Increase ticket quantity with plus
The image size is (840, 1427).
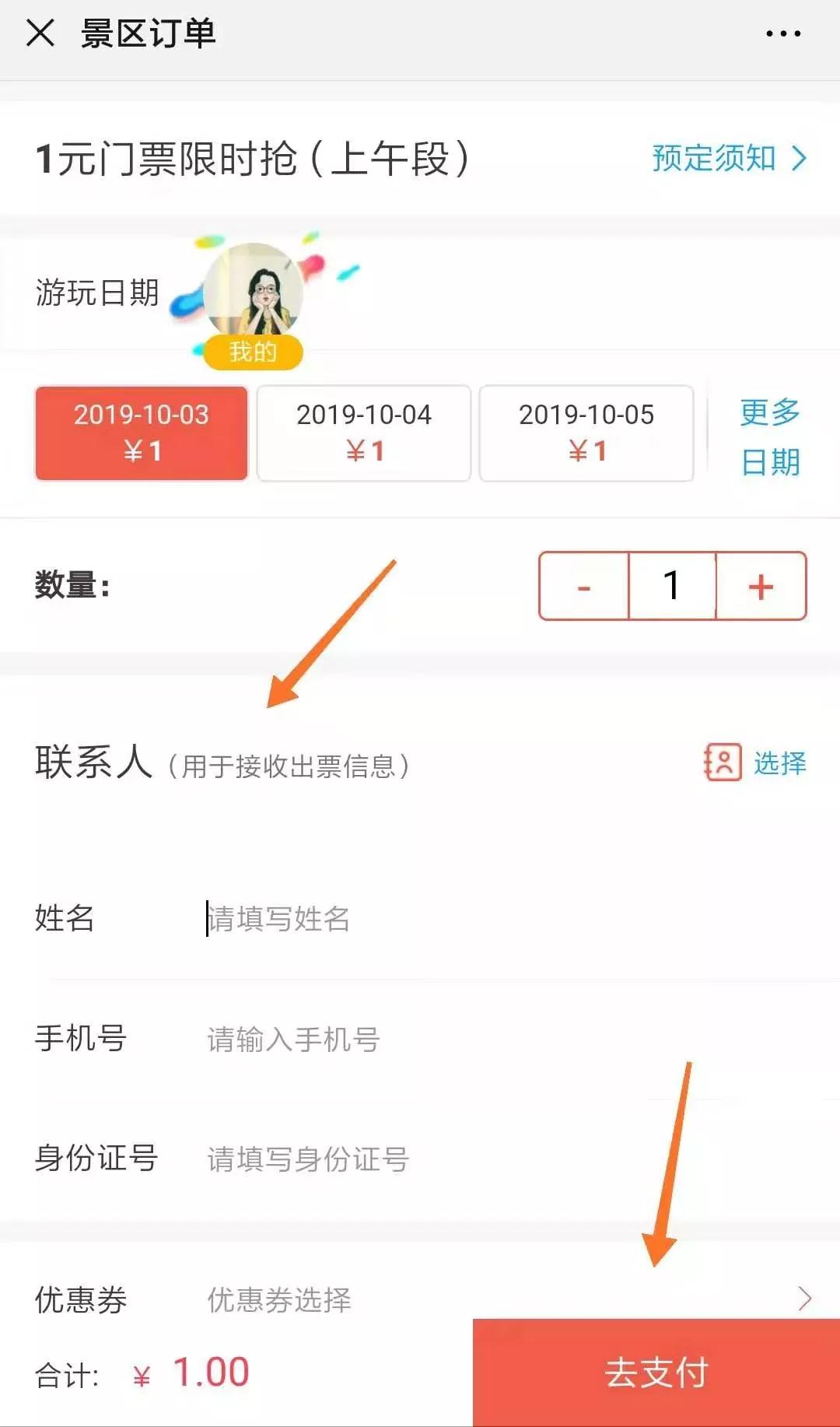coord(761,587)
